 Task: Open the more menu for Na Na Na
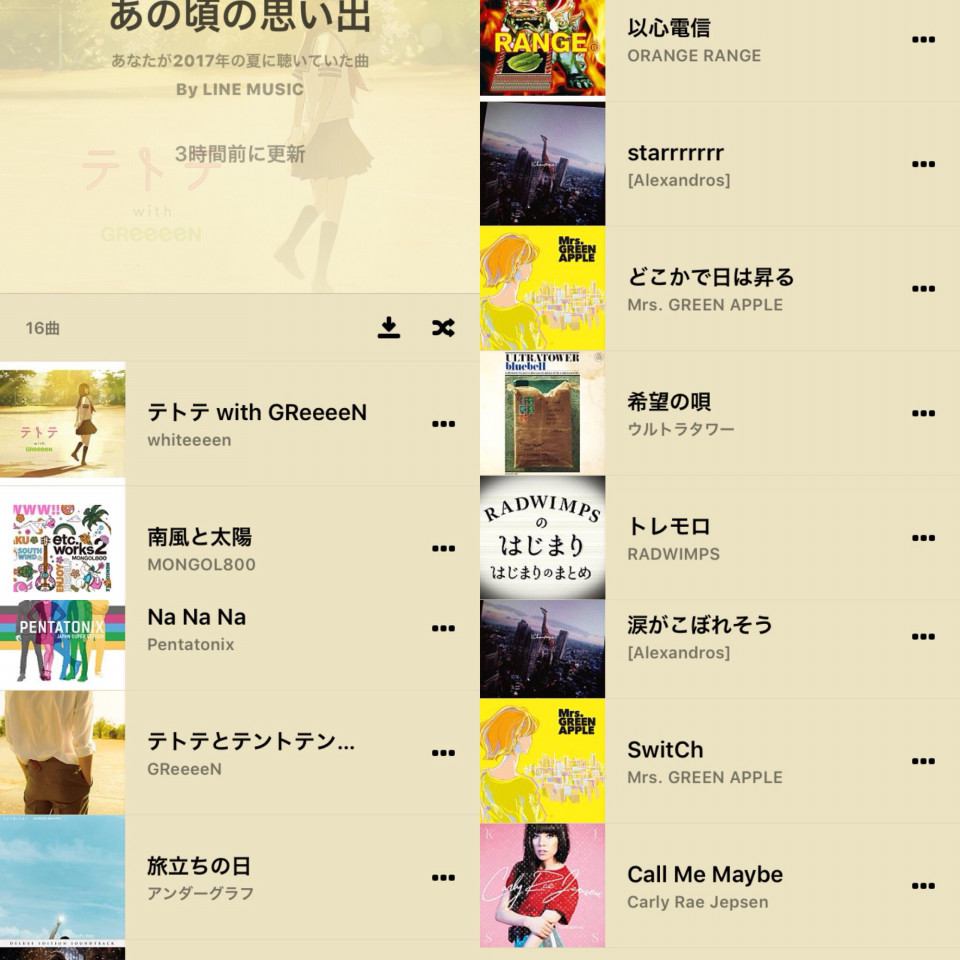[x=443, y=628]
